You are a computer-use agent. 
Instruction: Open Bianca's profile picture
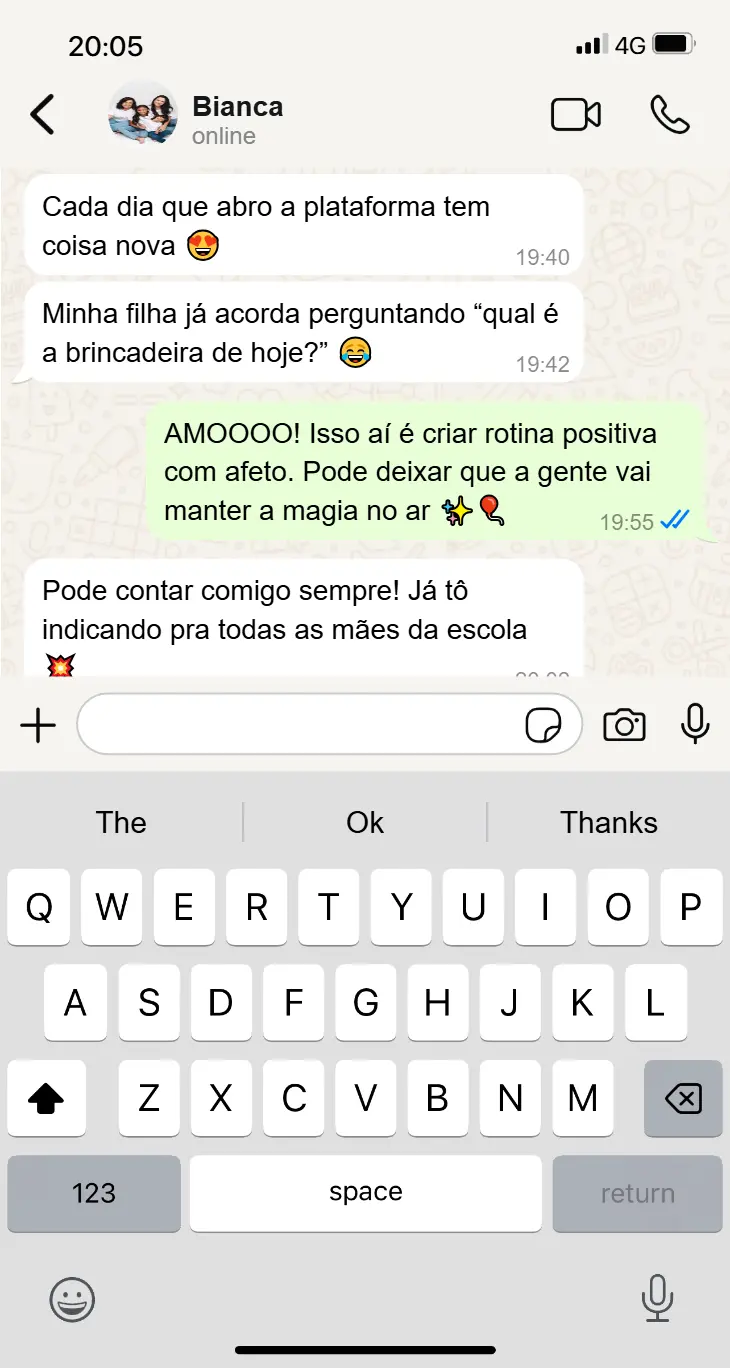(142, 114)
